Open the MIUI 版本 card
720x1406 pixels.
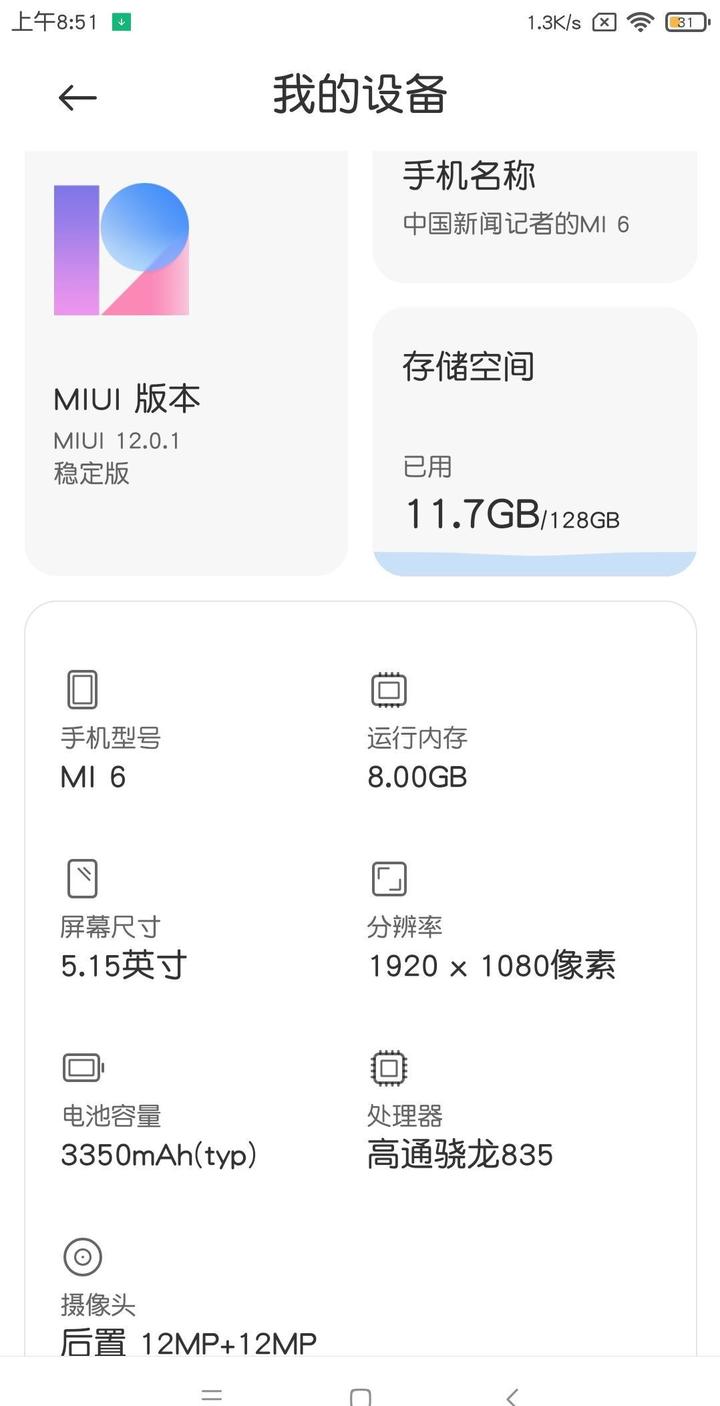(185, 360)
